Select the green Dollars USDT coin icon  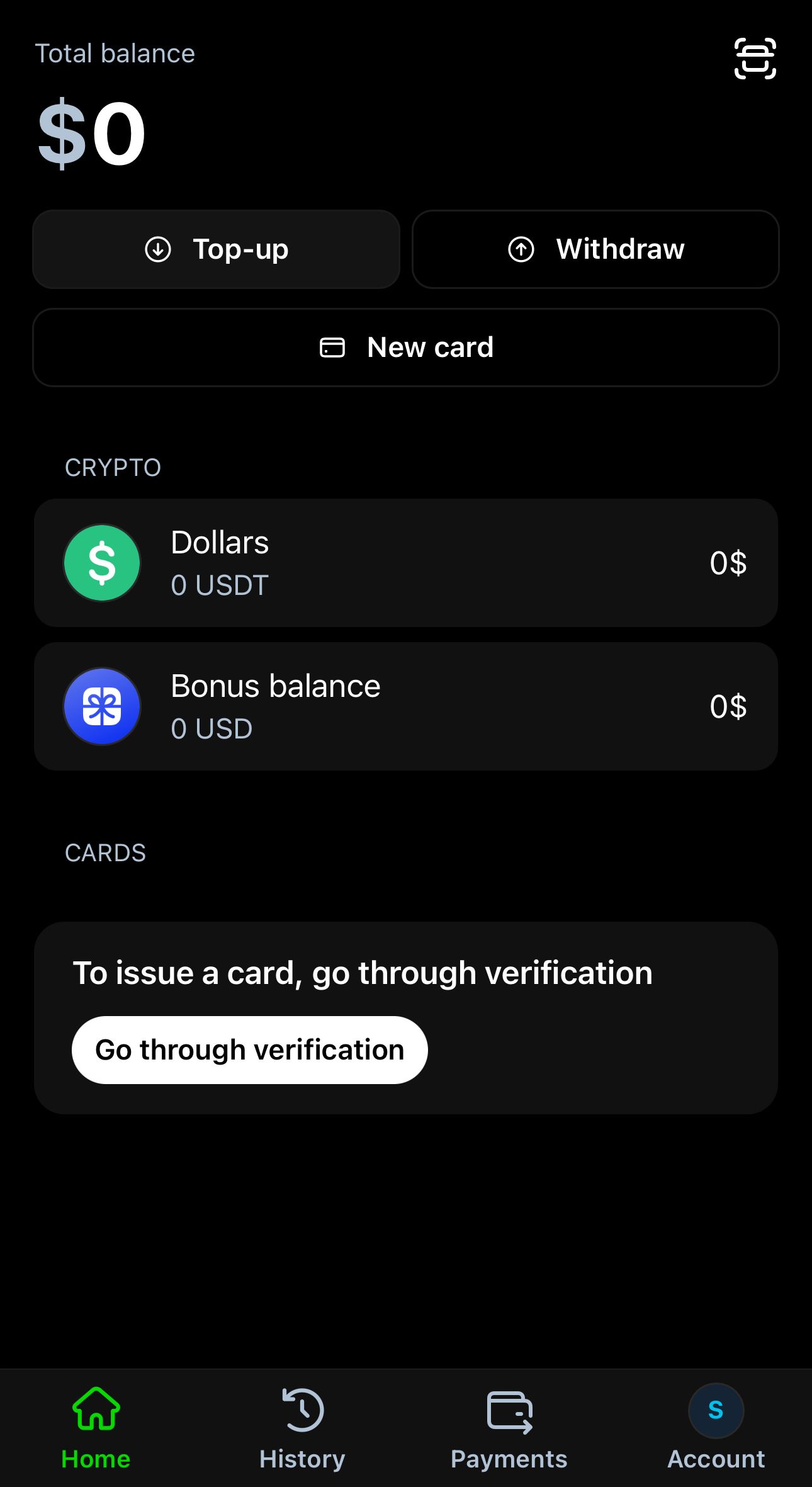tap(101, 562)
